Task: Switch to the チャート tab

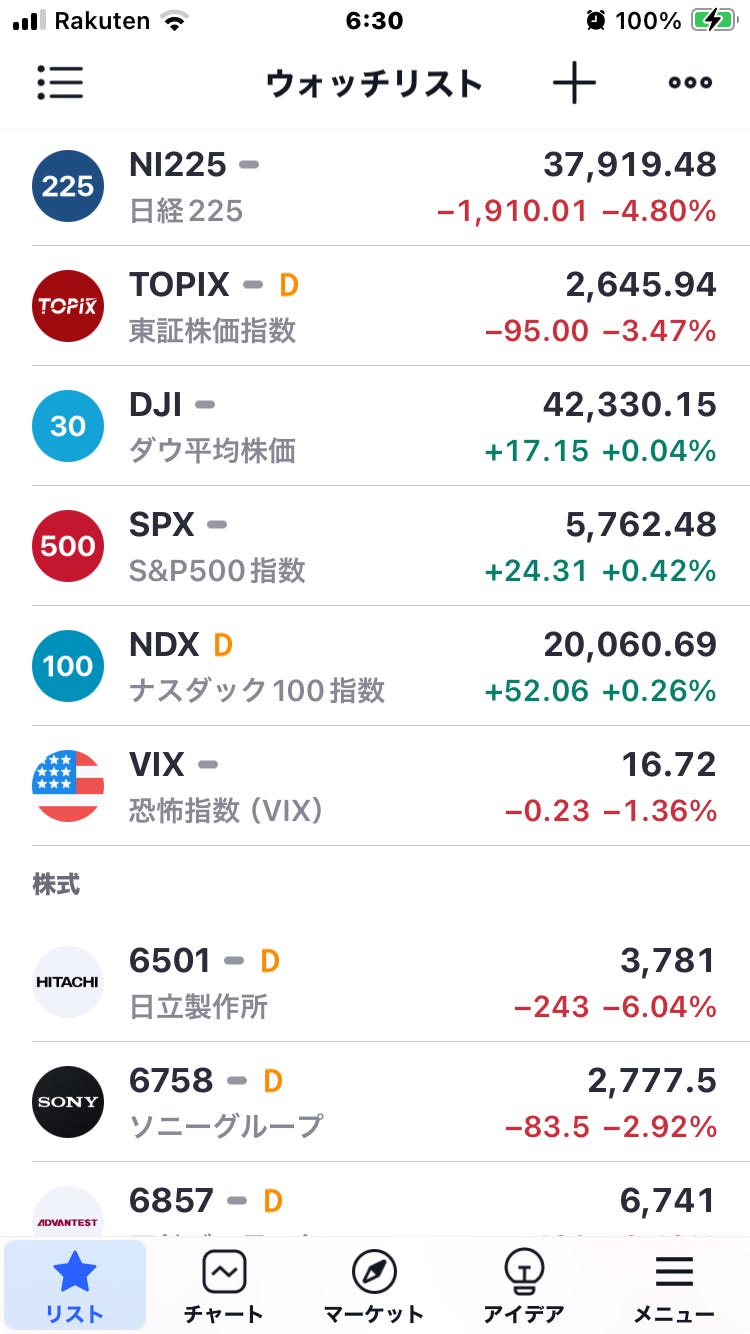Action: pos(224,1286)
